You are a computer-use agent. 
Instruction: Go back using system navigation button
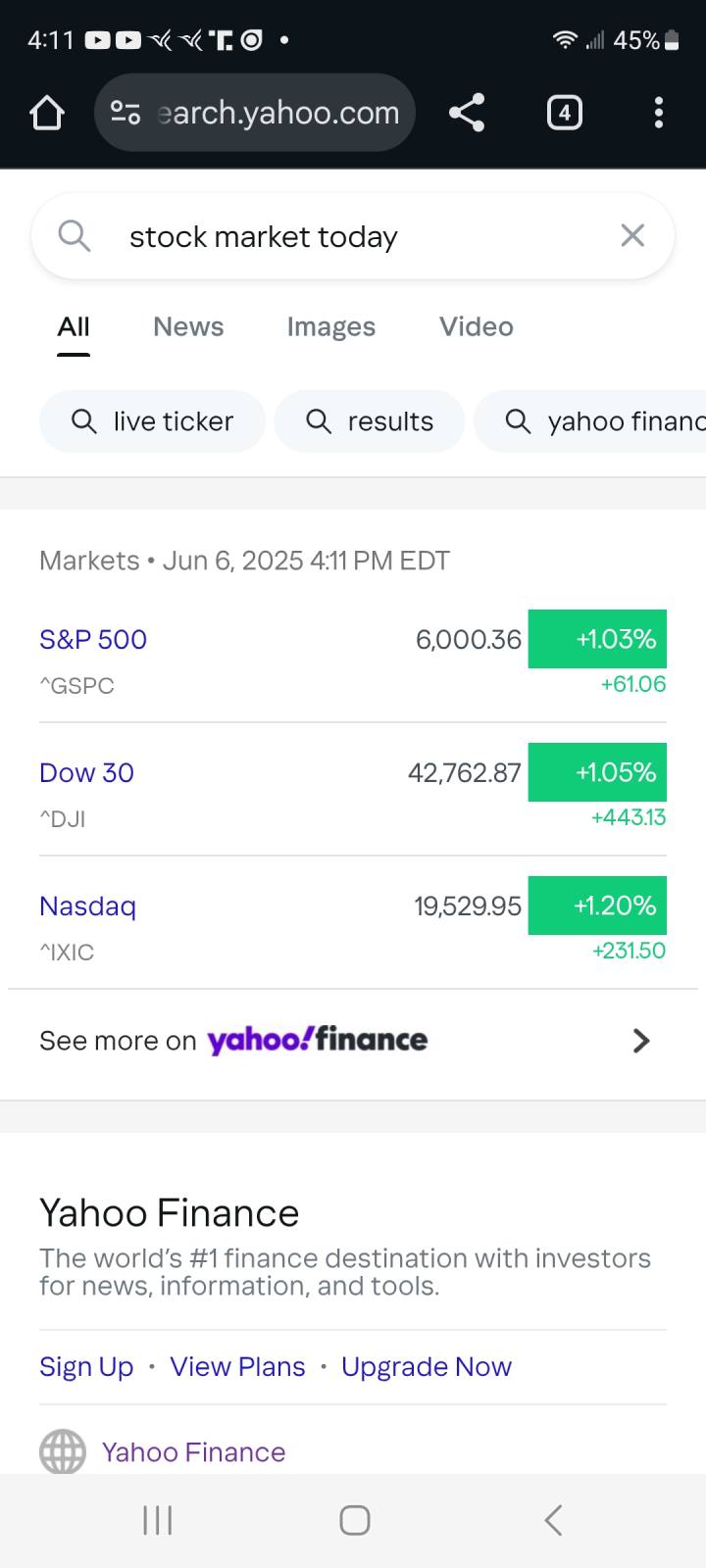[x=553, y=1520]
